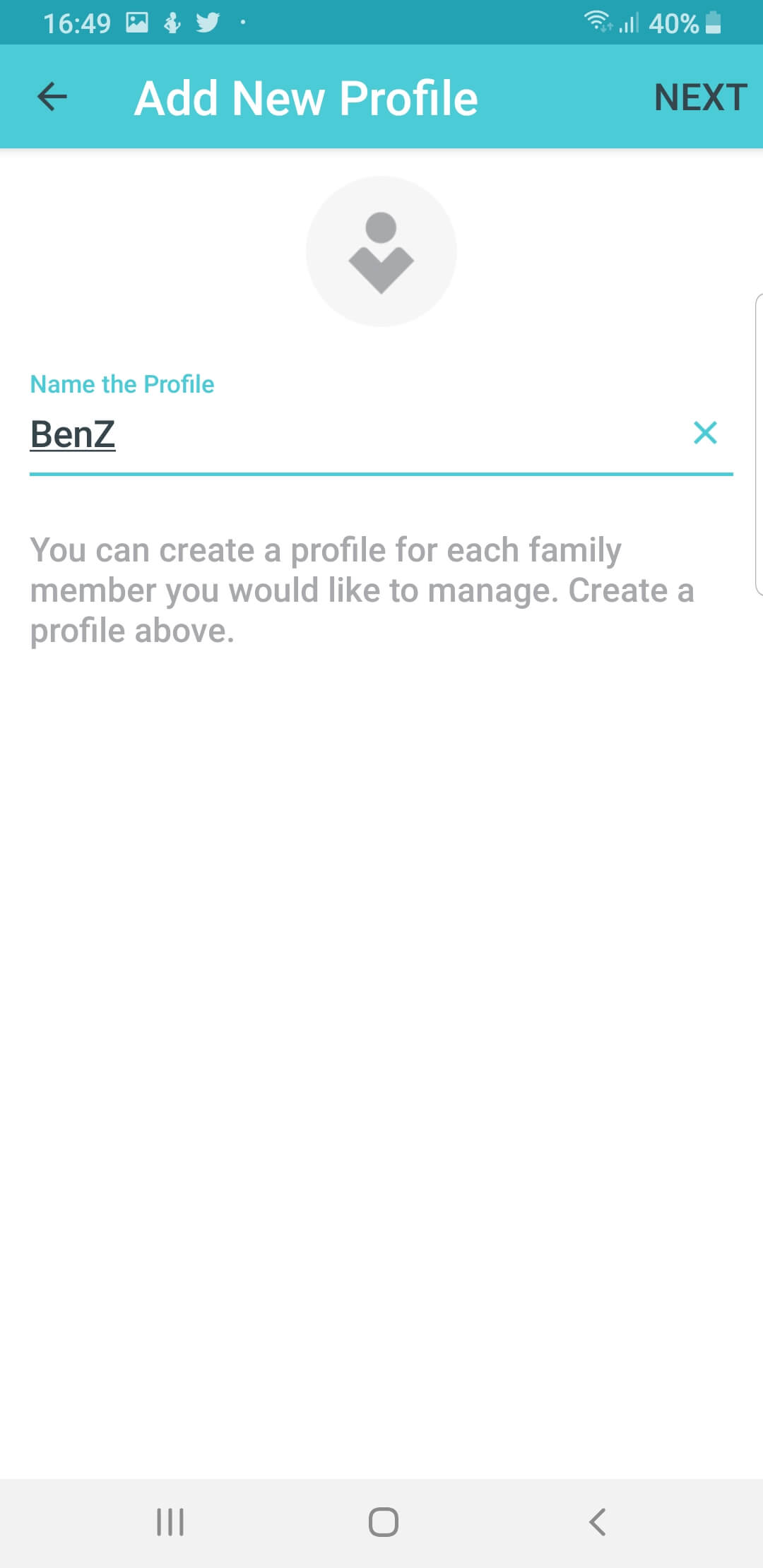Screen dimensions: 763x1568
Task: Go to the phone's home screen
Action: click(x=383, y=1522)
